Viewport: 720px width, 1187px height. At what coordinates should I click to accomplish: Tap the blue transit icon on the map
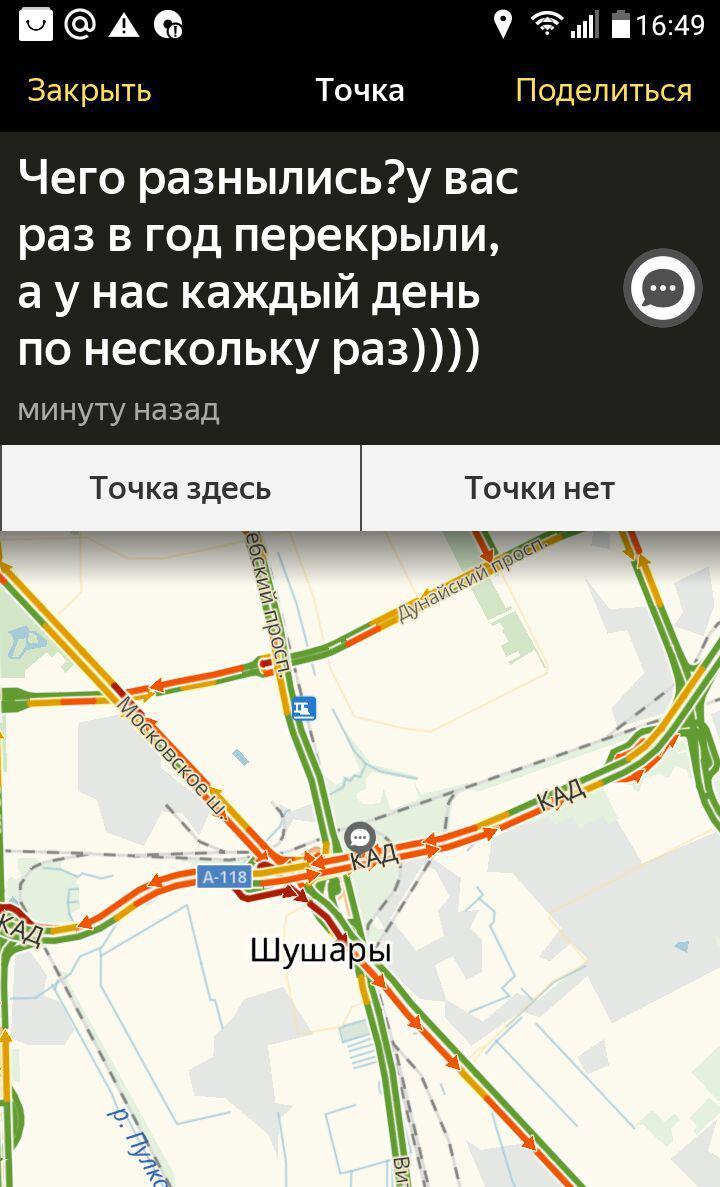coord(304,708)
